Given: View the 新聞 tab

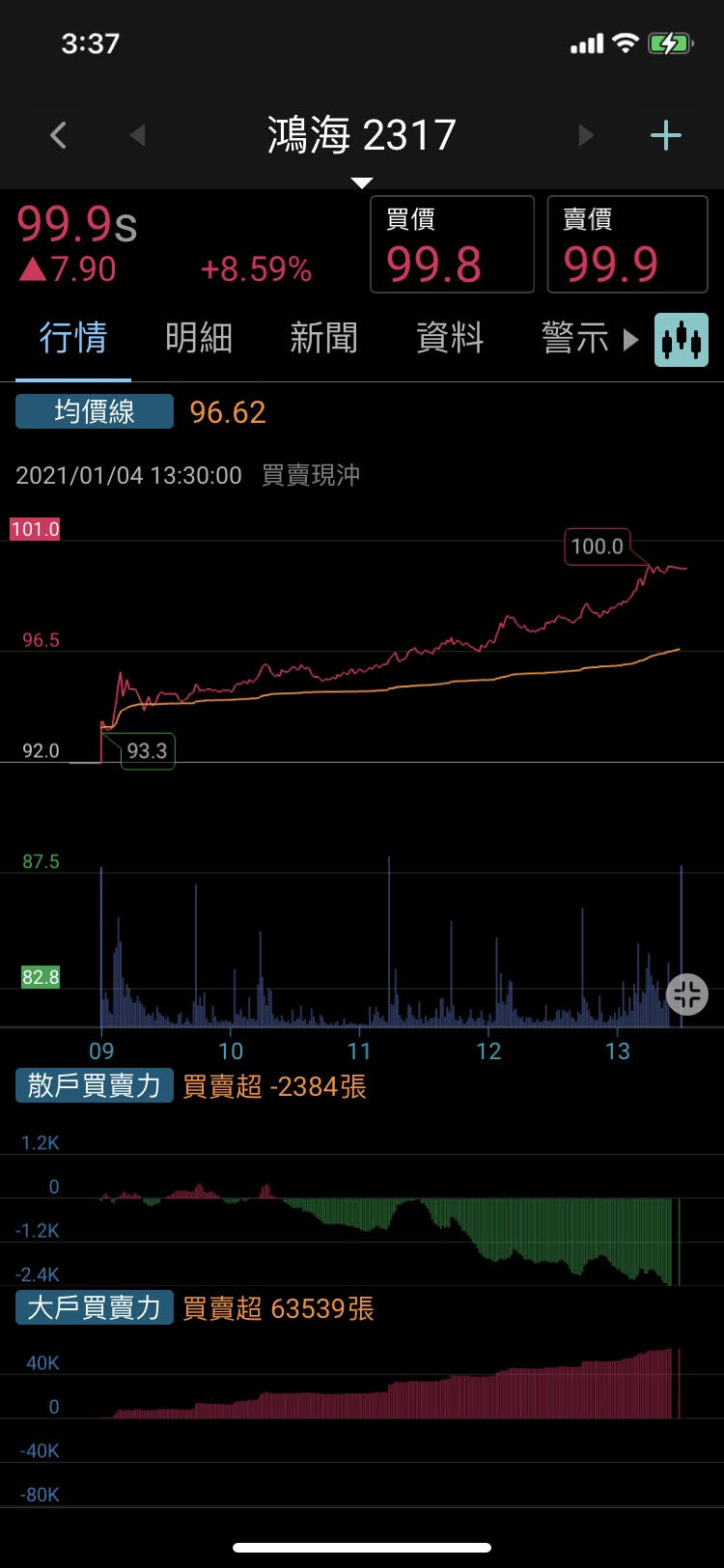Looking at the screenshot, I should [x=324, y=338].
